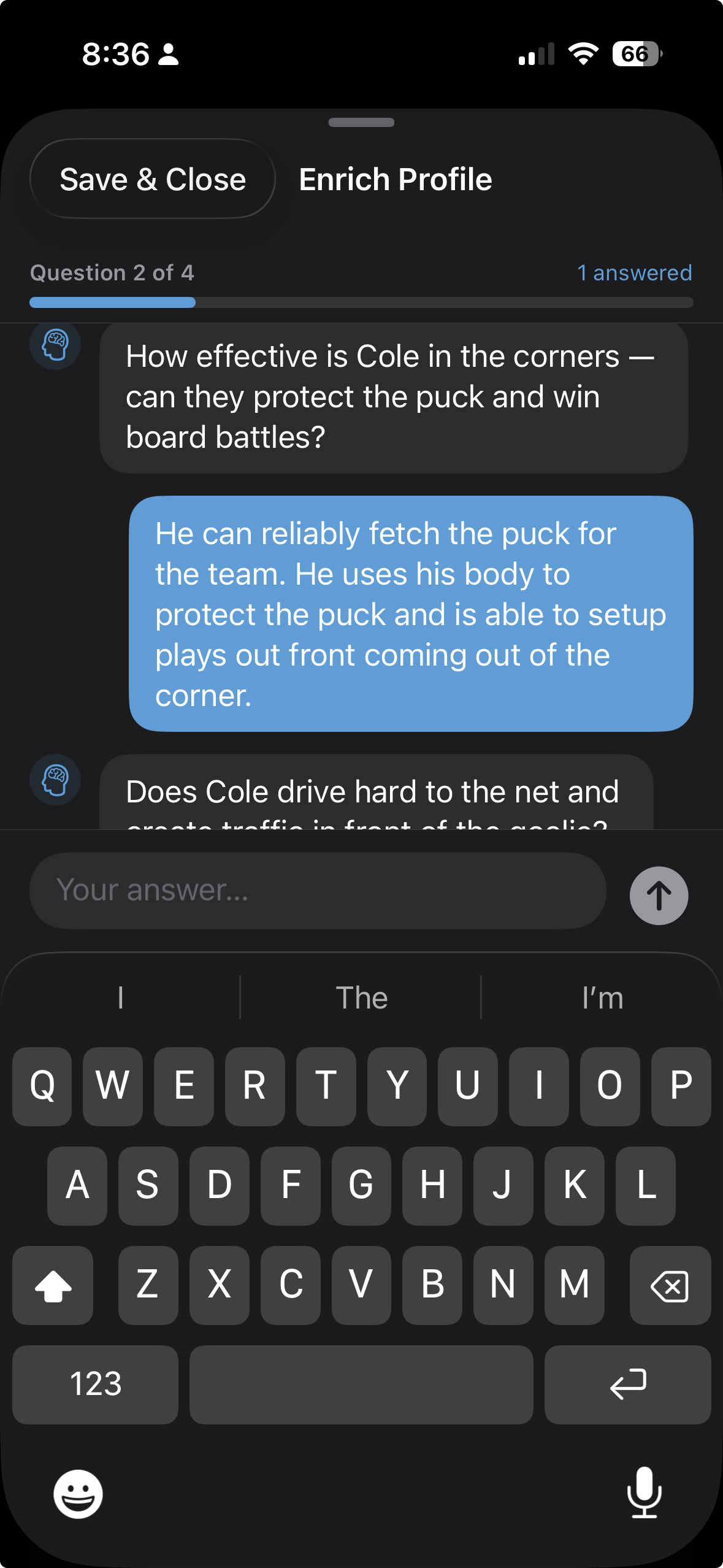723x1568 pixels.
Task: Start dictation with the microphone key
Action: click(x=645, y=1493)
